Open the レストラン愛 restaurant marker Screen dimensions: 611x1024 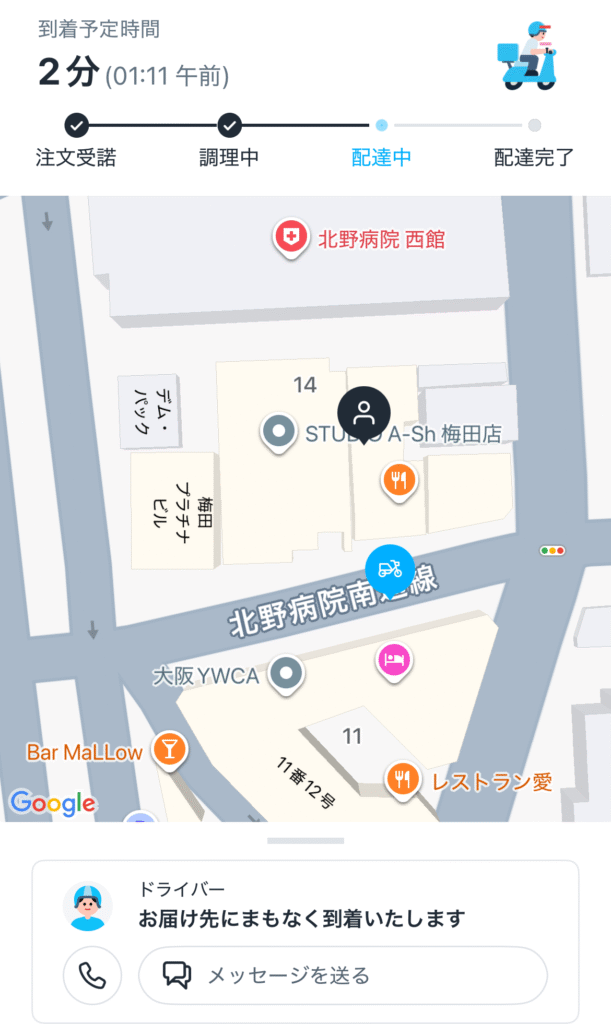point(403,777)
